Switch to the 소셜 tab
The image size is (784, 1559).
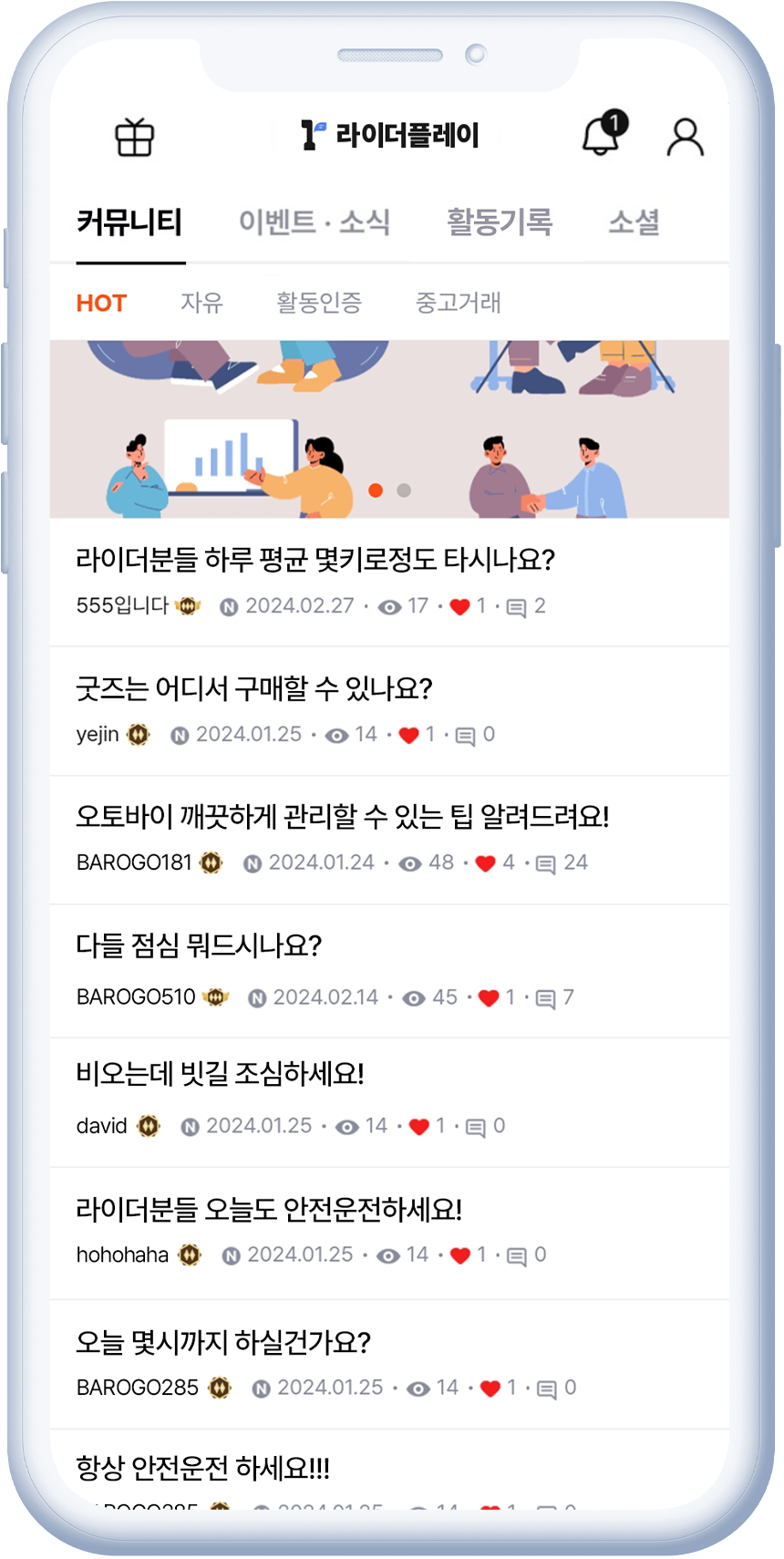tap(634, 222)
